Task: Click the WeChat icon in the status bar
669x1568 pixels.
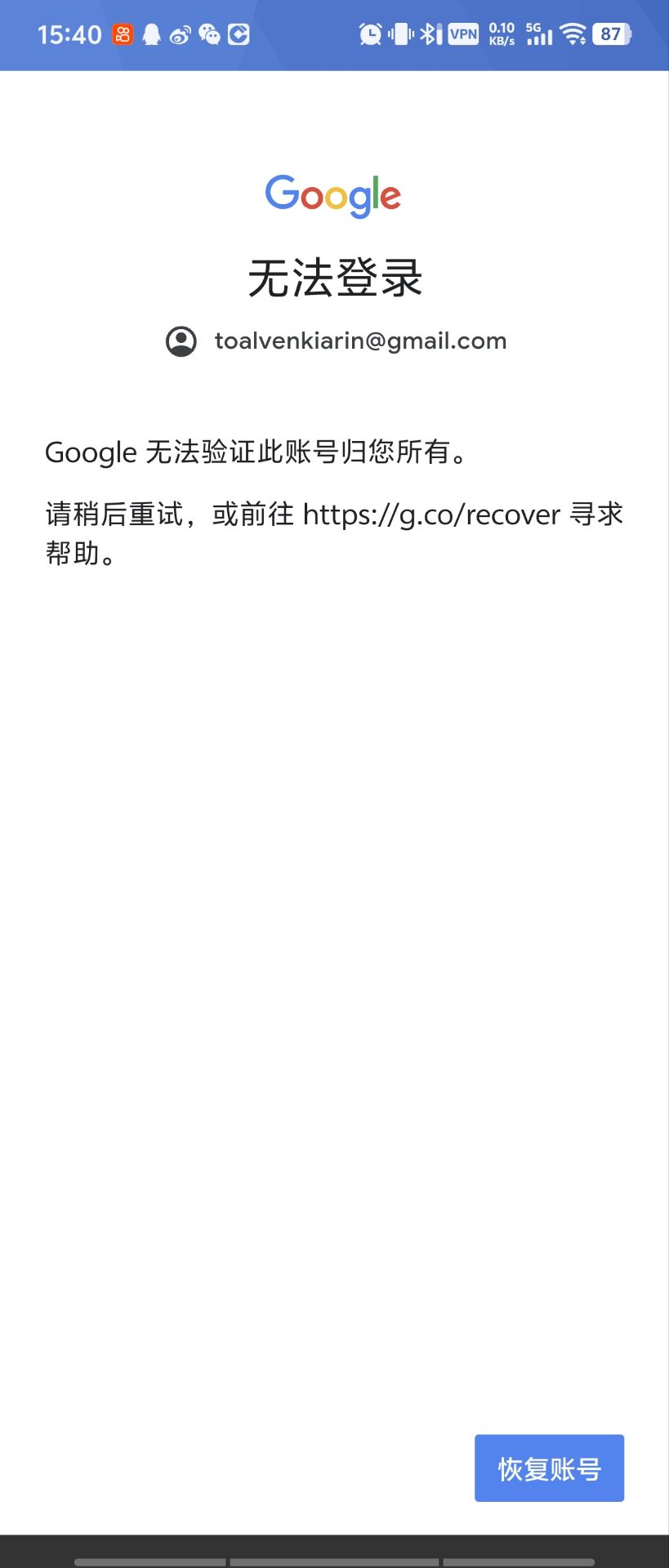Action: [x=209, y=33]
